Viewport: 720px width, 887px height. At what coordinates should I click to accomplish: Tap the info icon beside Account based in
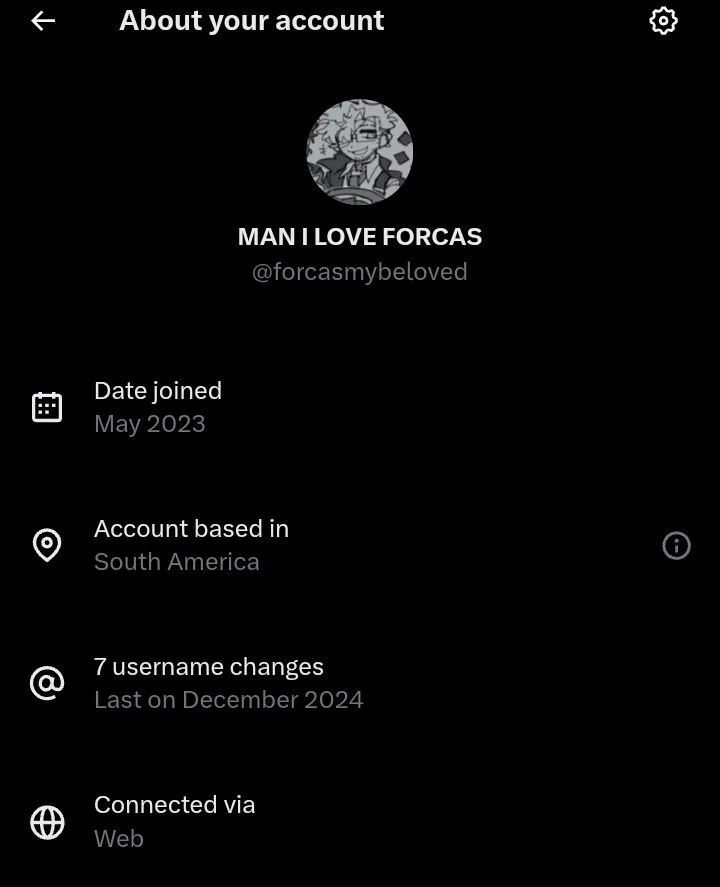coord(676,545)
